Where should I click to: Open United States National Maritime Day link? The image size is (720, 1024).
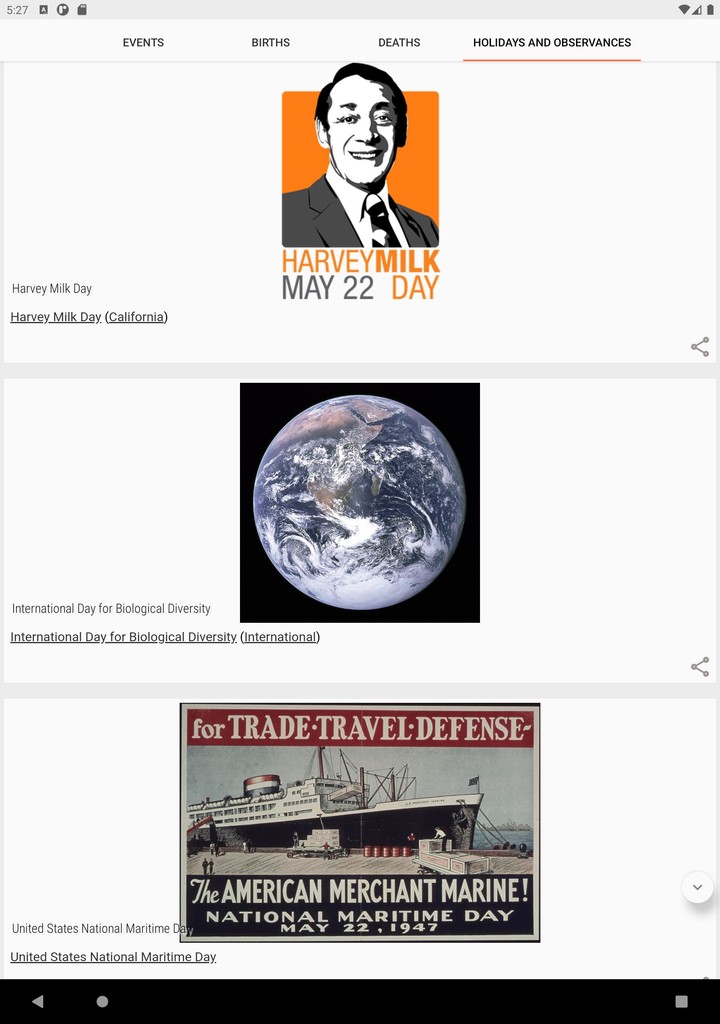click(112, 957)
